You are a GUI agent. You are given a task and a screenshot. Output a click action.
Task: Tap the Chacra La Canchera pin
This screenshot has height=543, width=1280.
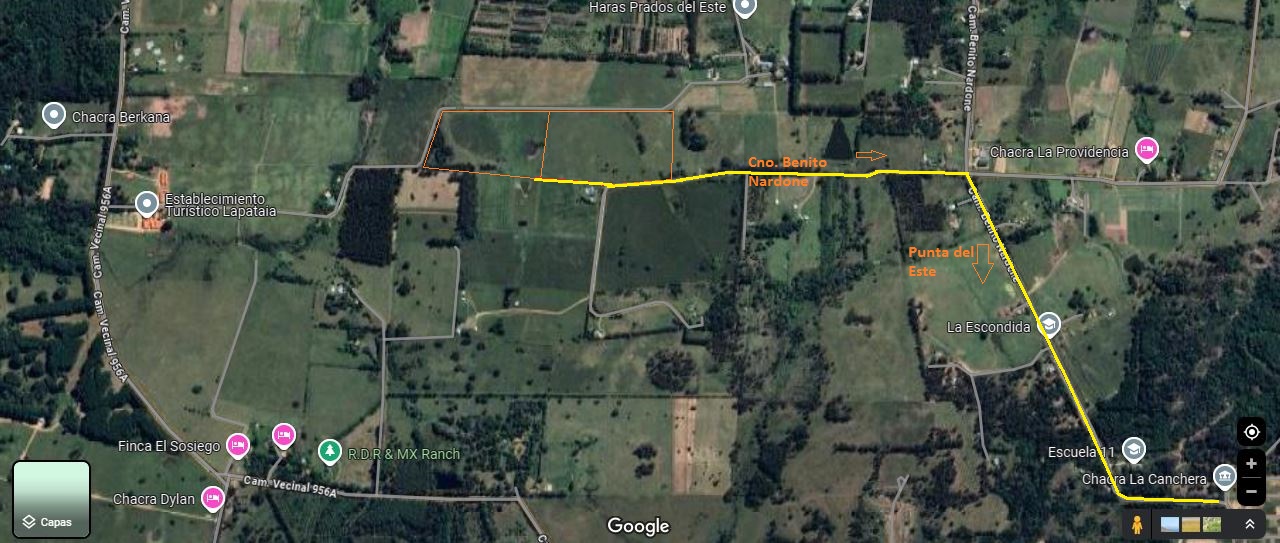tap(1225, 476)
